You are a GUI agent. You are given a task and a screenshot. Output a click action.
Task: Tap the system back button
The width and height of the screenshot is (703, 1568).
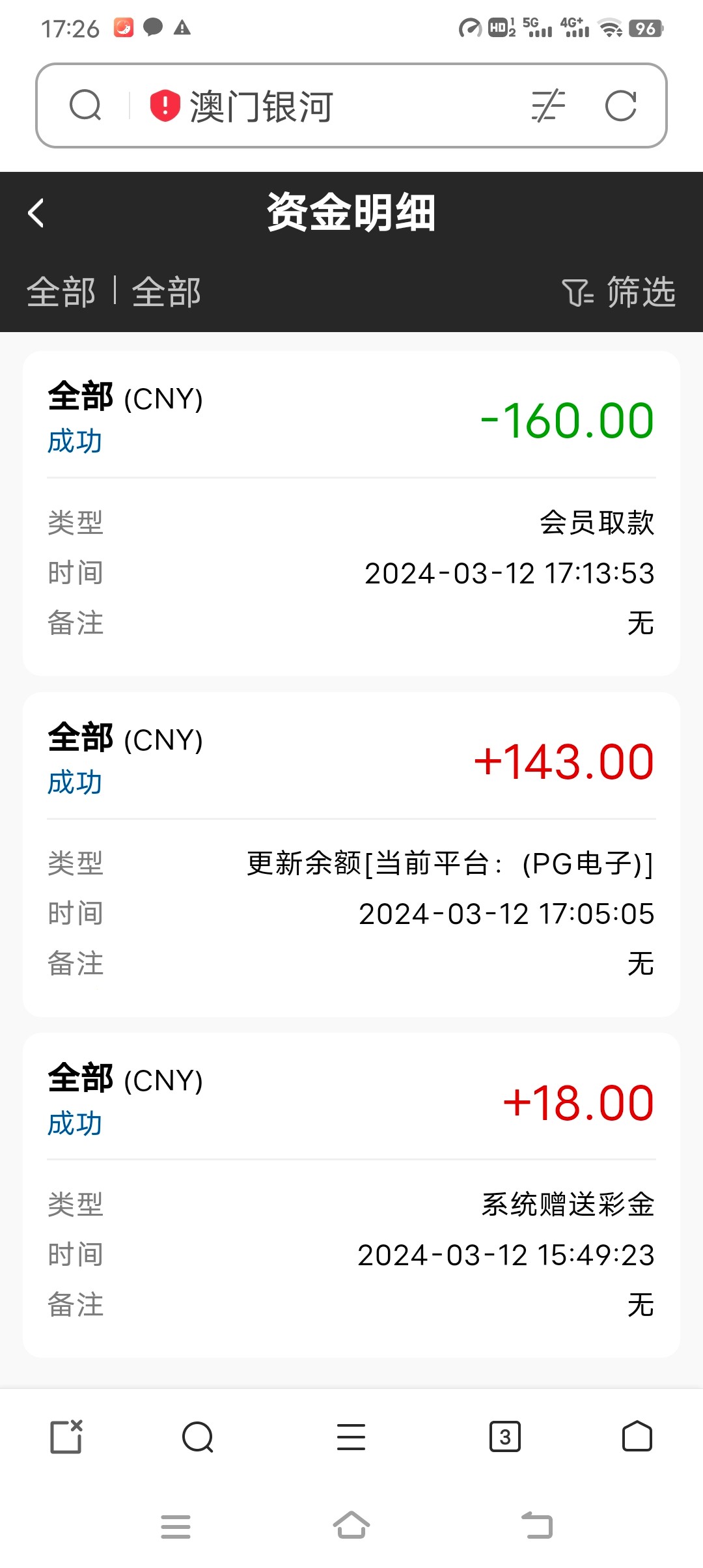click(x=537, y=1525)
